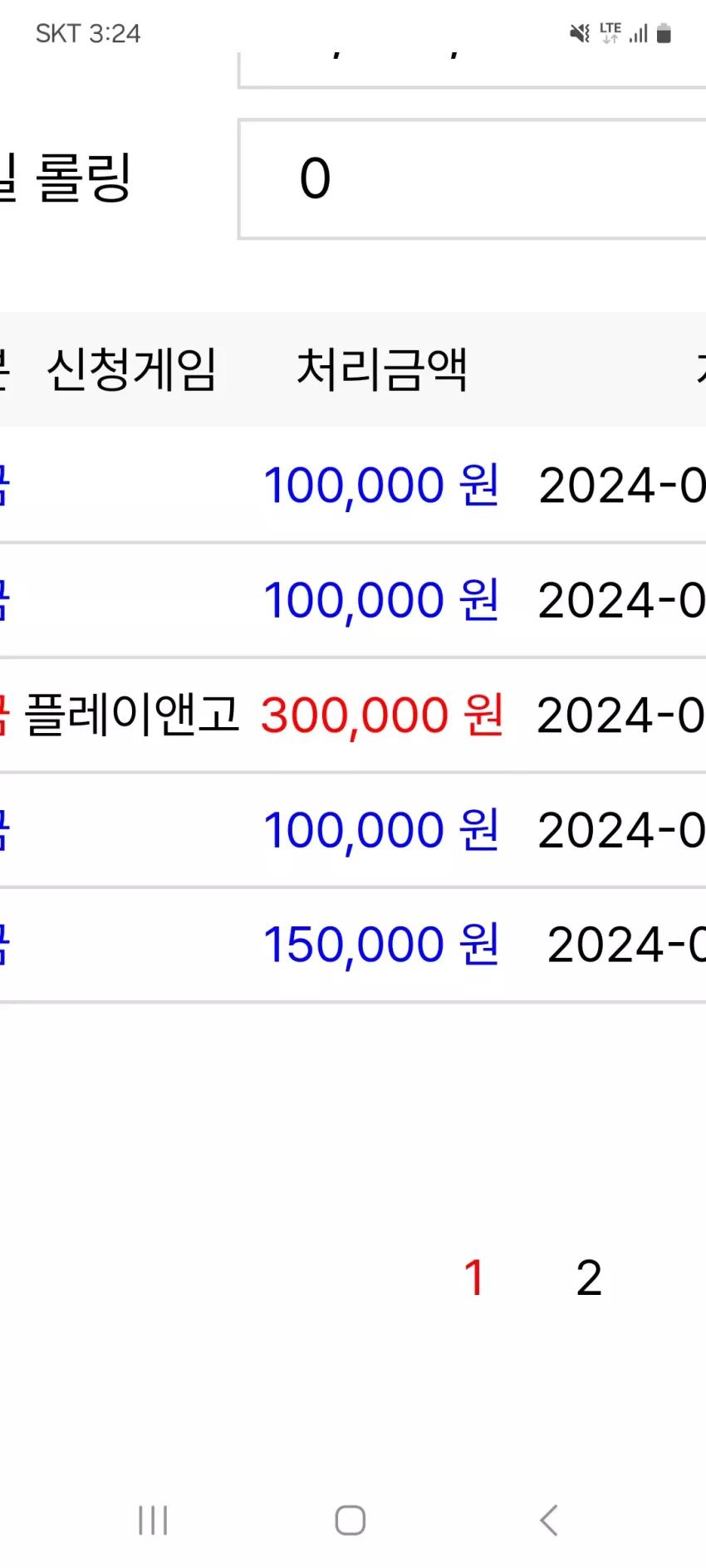Select page 1 in pagination

click(x=474, y=1277)
